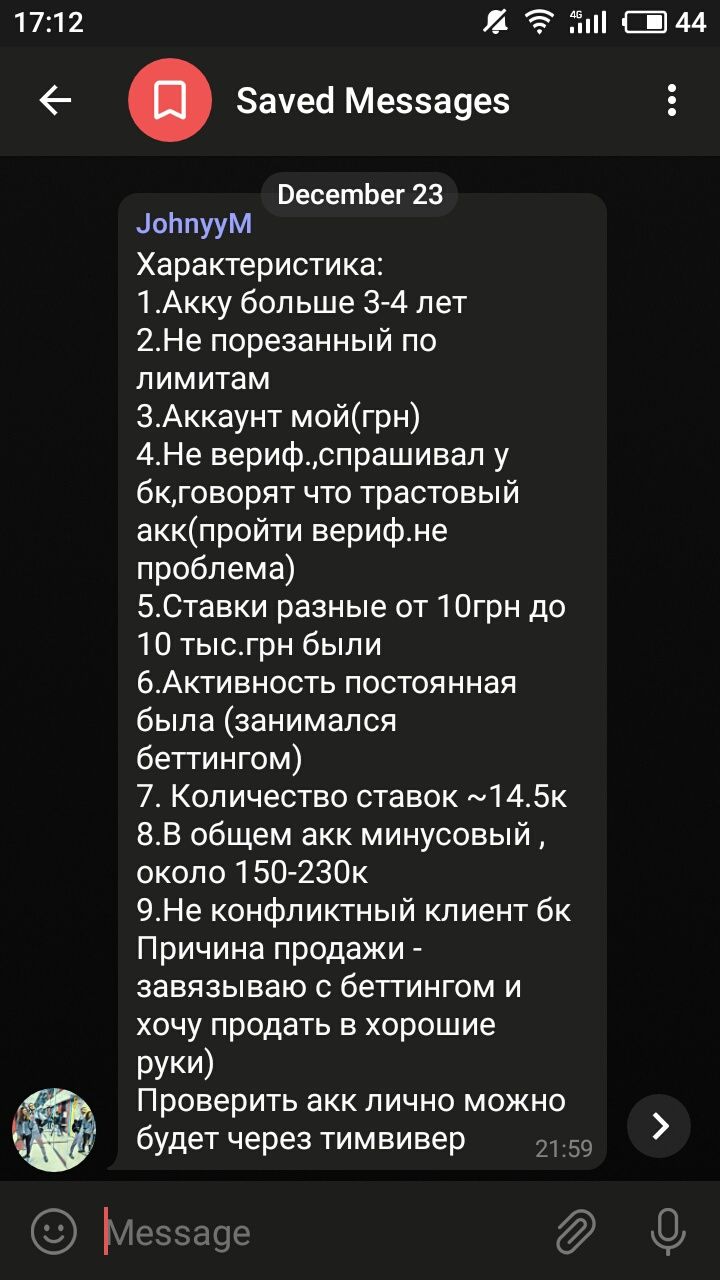Attach a file with the paperclip

[577, 1231]
